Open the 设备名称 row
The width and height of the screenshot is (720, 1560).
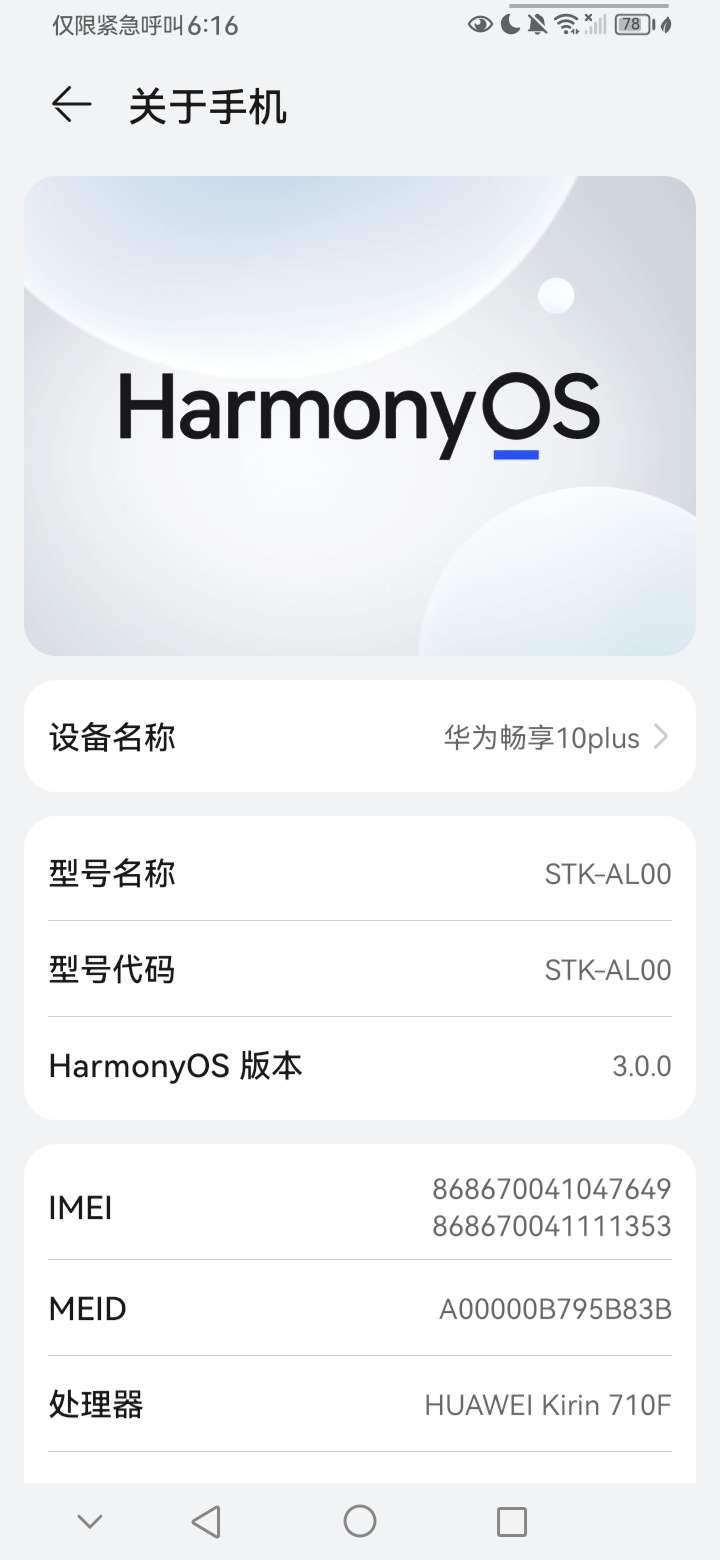(x=360, y=738)
